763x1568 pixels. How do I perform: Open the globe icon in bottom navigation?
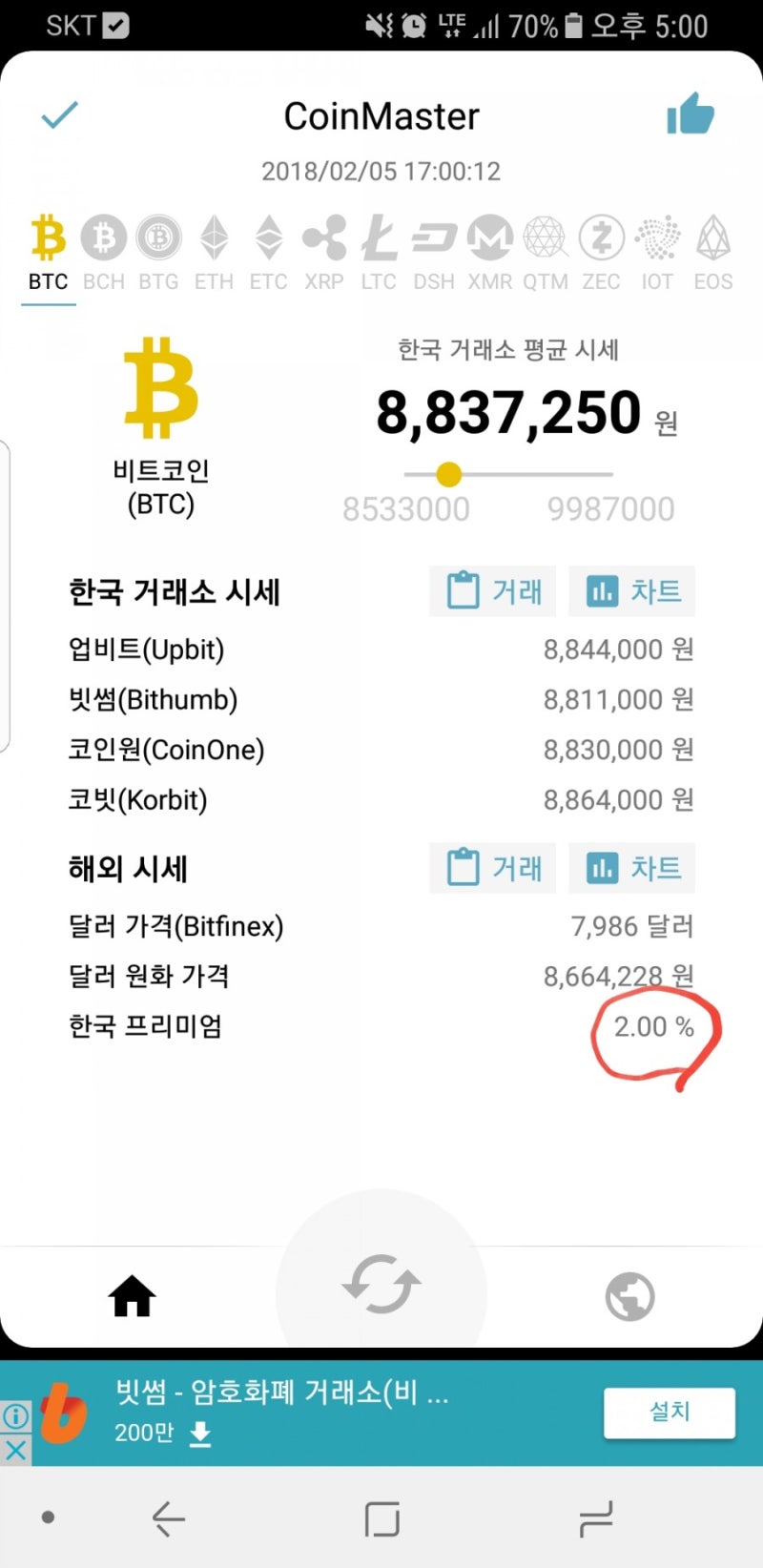(x=629, y=1294)
